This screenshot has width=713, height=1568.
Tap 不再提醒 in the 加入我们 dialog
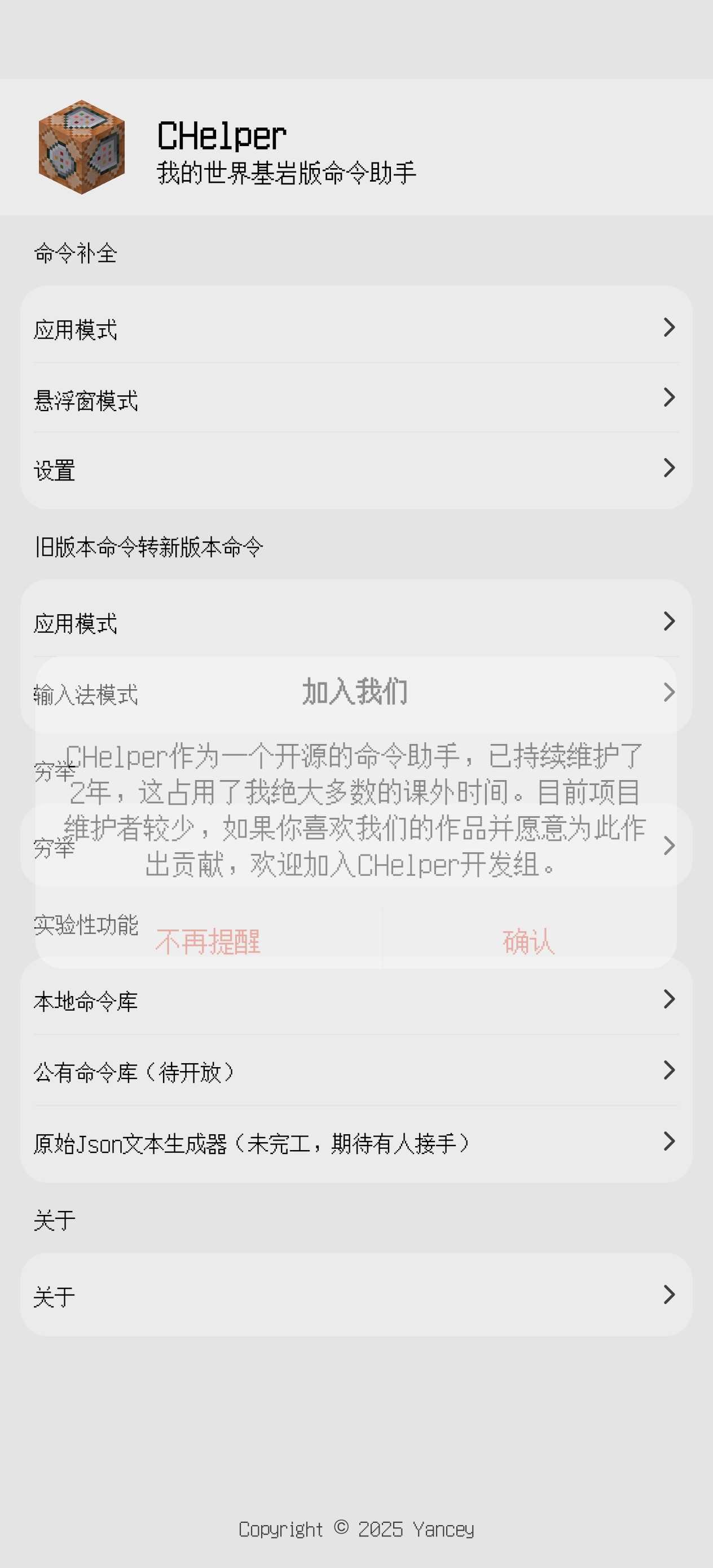[208, 941]
